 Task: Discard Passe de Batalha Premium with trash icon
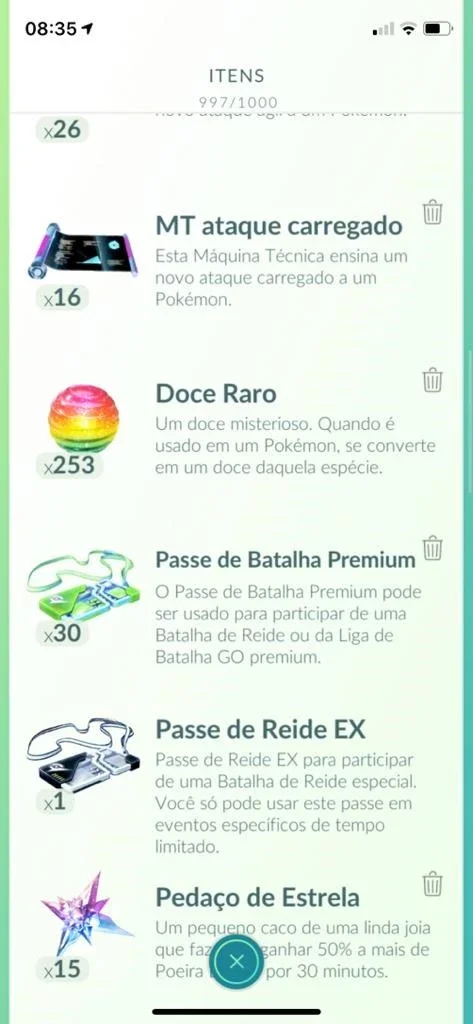[432, 548]
